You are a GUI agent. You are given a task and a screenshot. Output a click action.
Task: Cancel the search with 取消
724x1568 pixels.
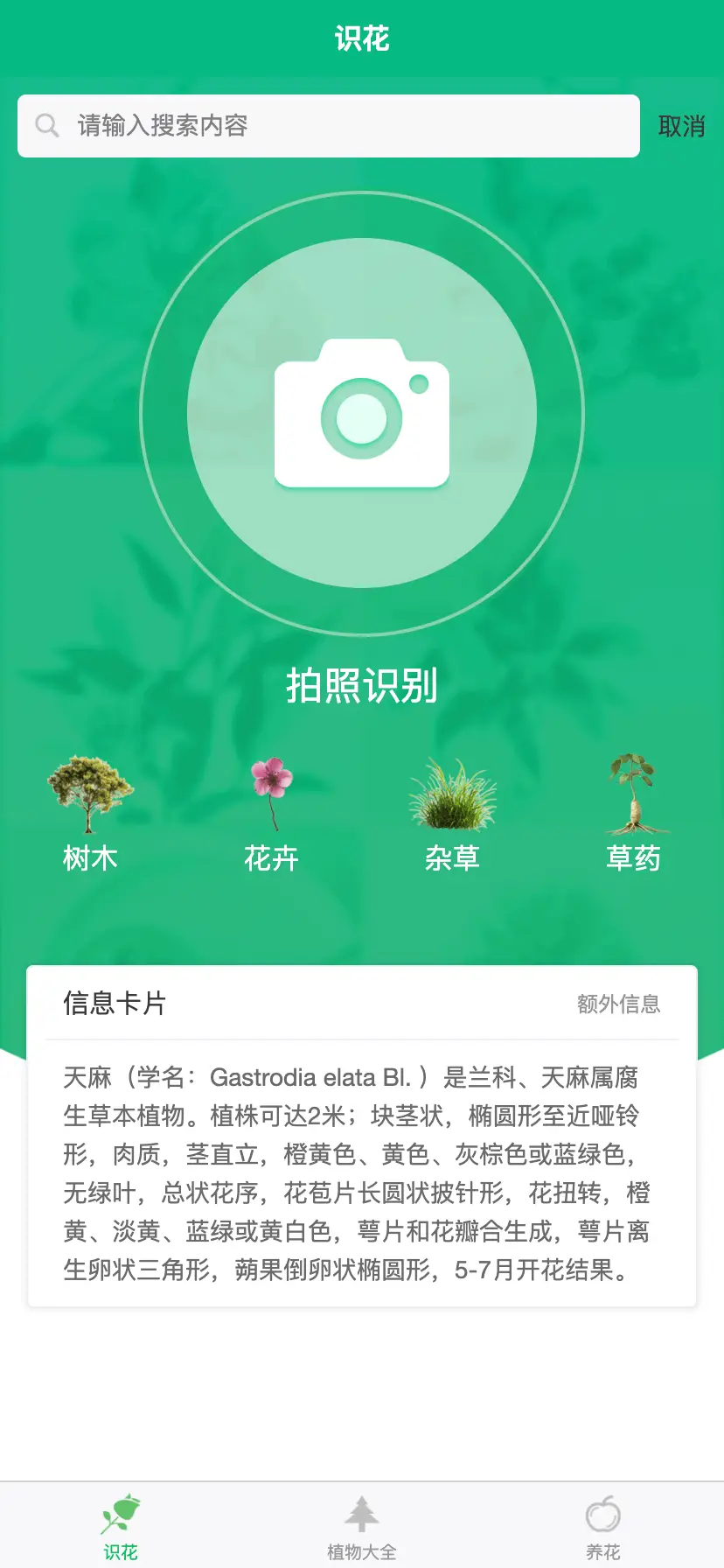click(681, 127)
